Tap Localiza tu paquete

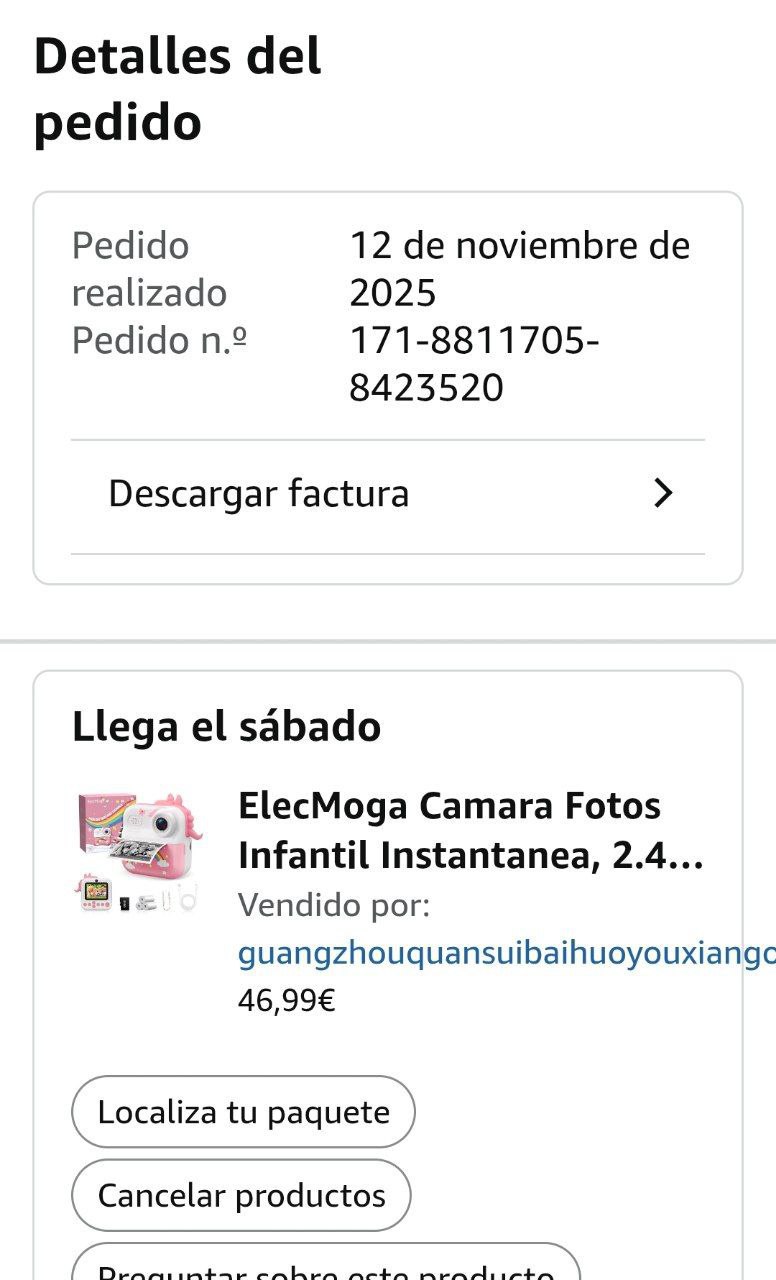point(243,1112)
